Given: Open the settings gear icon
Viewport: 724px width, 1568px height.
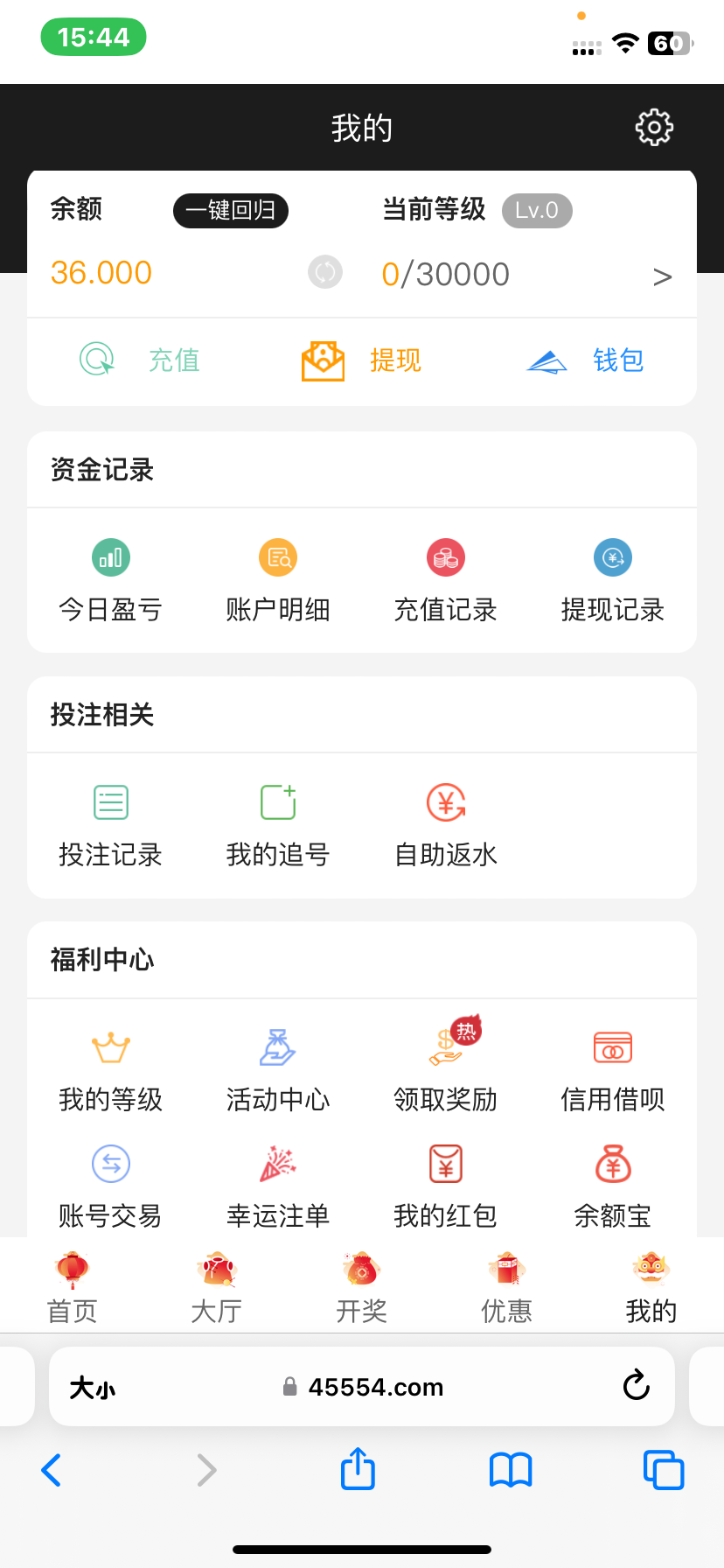Looking at the screenshot, I should (654, 128).
